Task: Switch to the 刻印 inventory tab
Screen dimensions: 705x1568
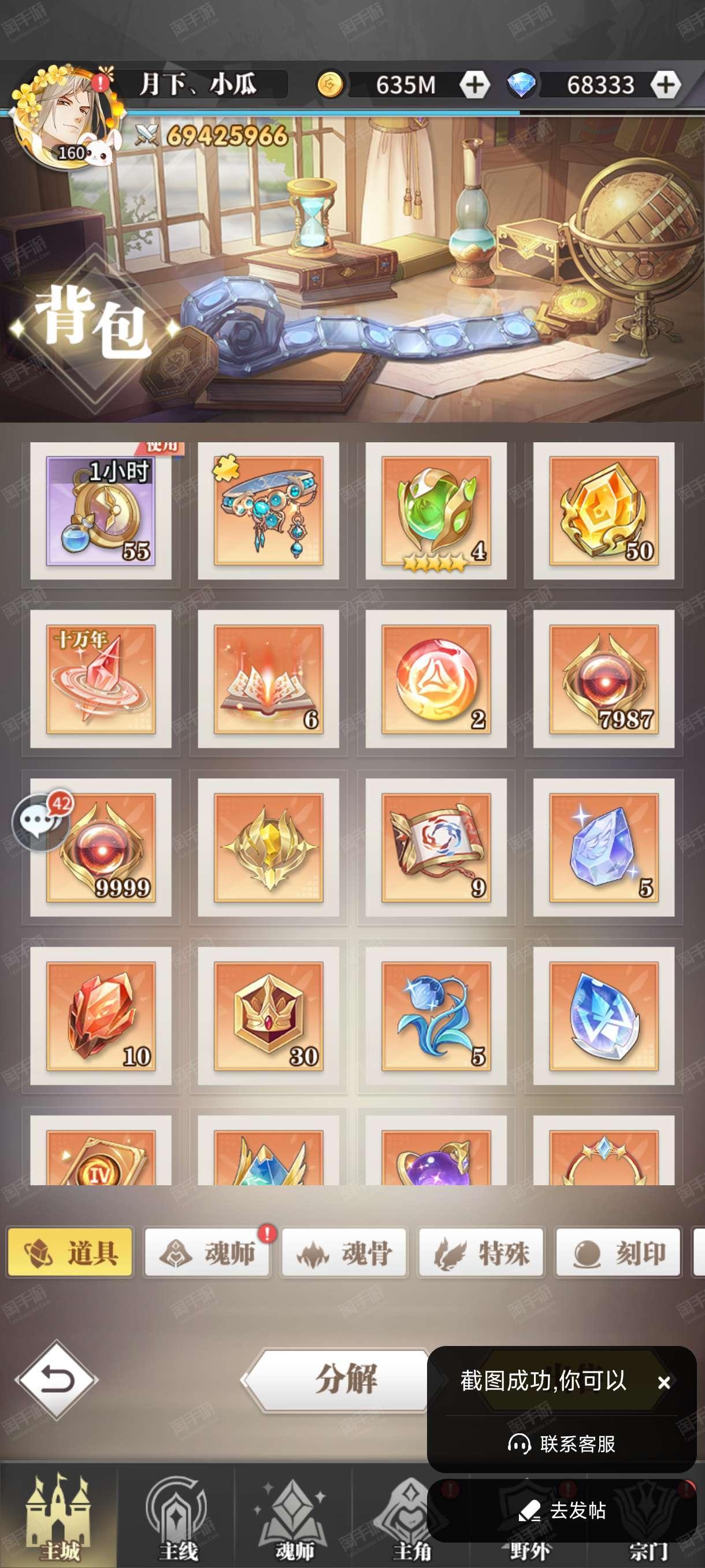Action: coord(618,1253)
